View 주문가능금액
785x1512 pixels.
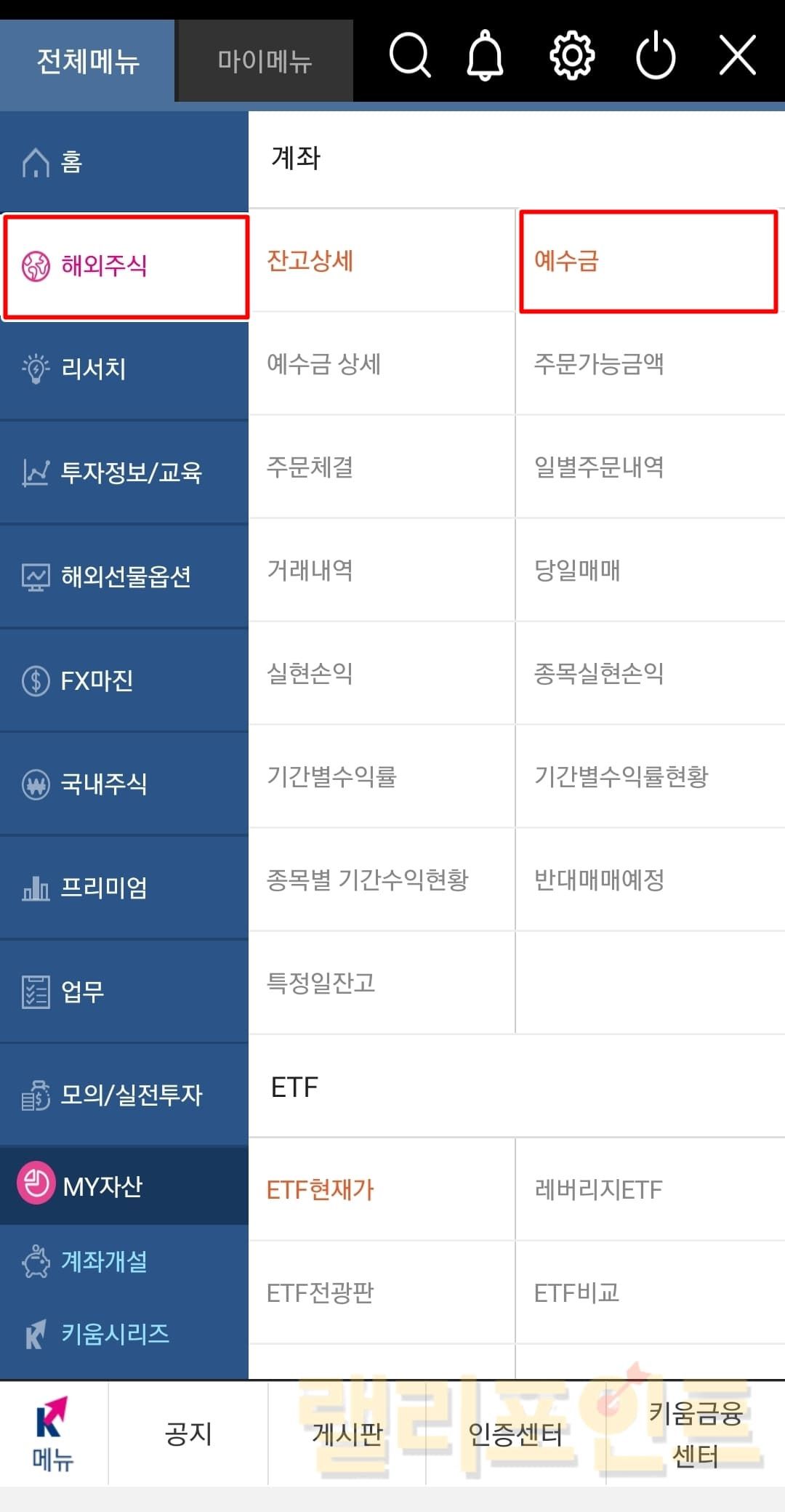coord(648,363)
